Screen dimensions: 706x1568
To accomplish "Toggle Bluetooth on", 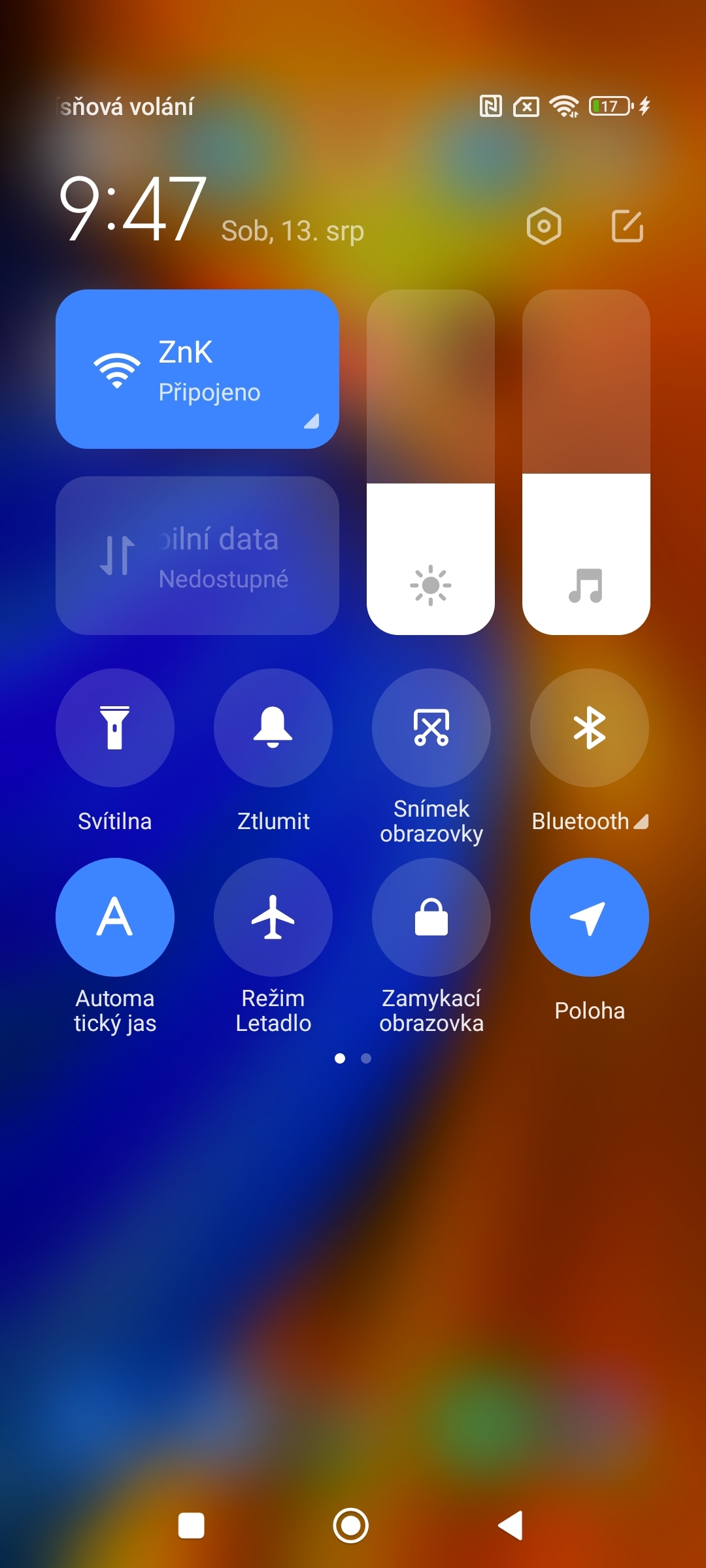I will 588,728.
